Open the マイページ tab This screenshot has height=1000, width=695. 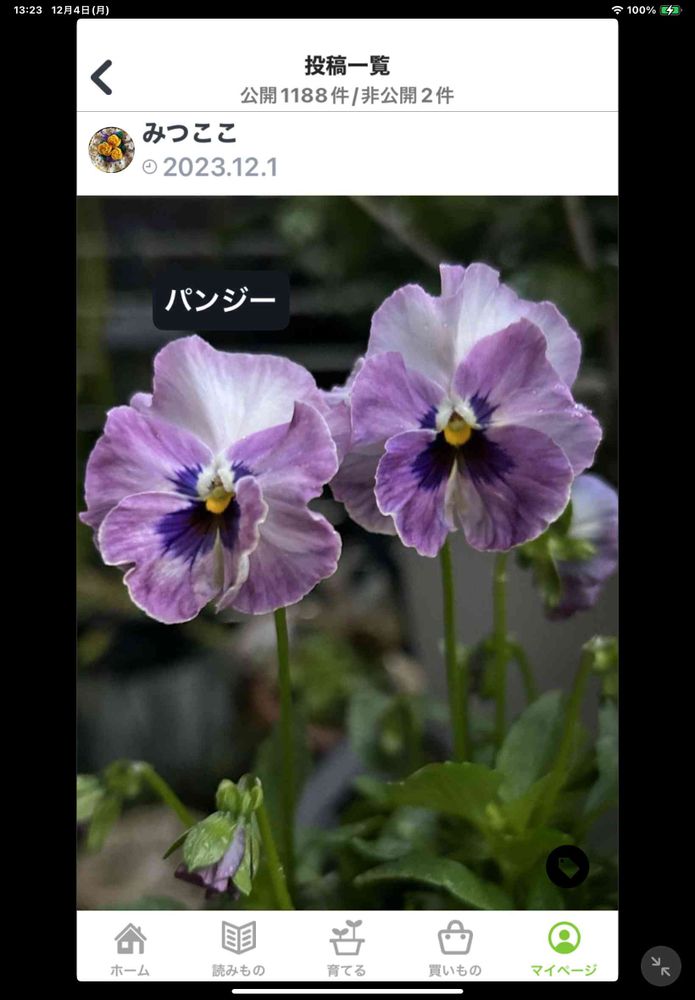point(564,949)
